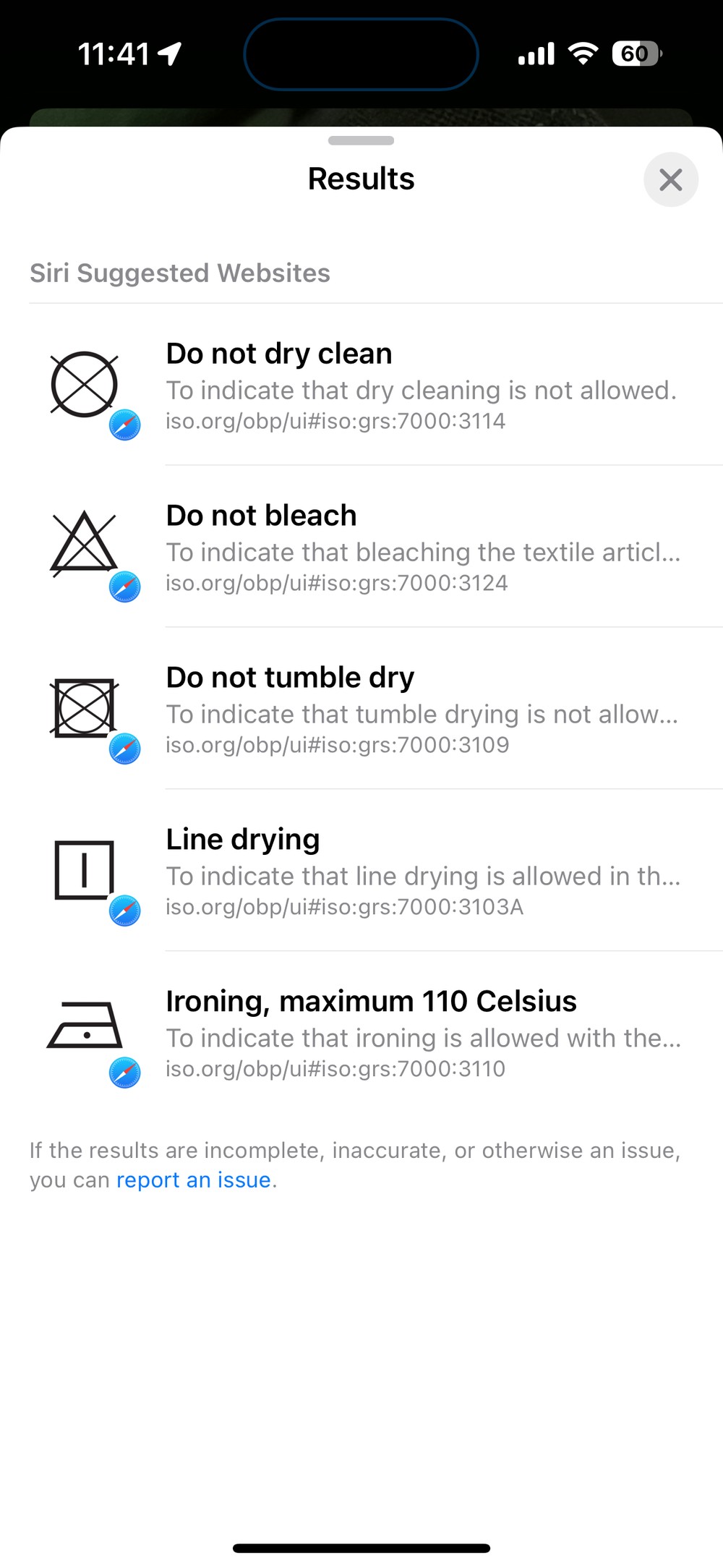Open the Do not tumble dry result

pyautogui.click(x=361, y=709)
